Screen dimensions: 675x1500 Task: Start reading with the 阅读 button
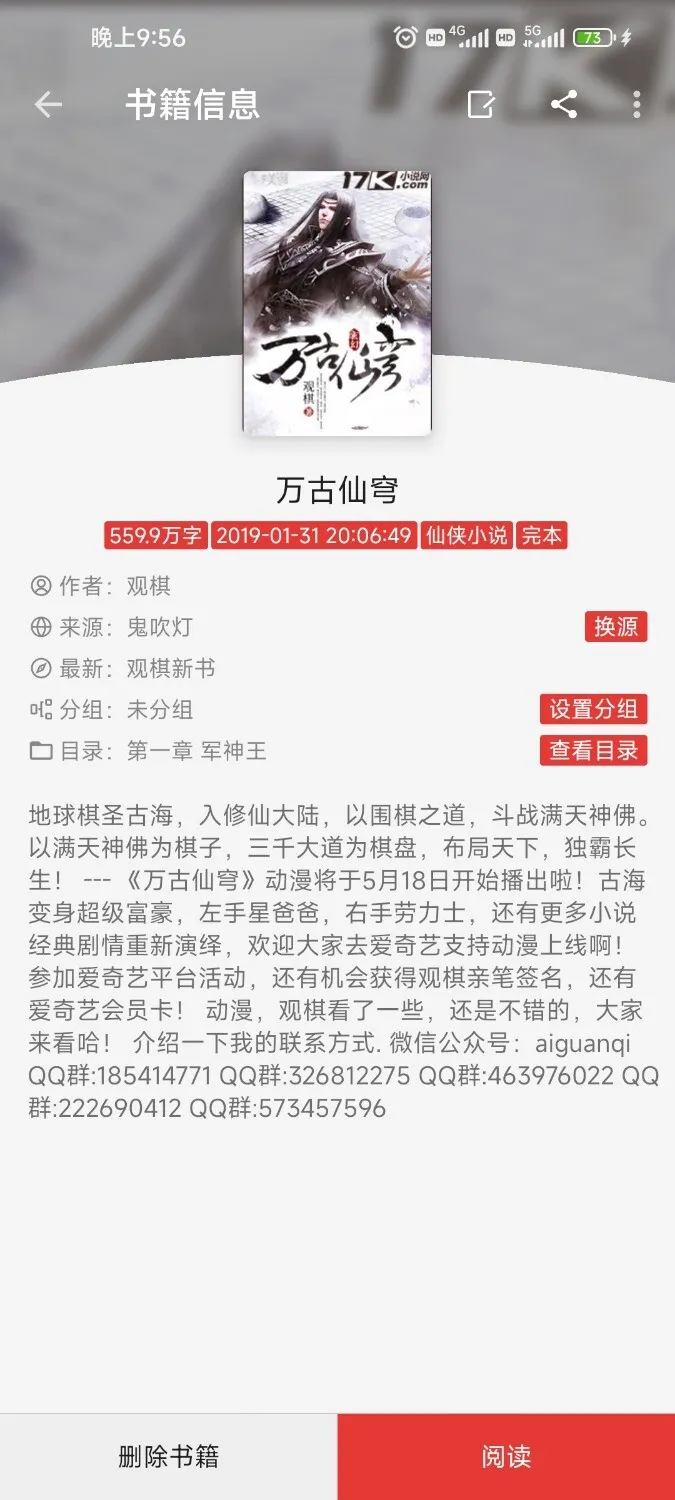[506, 1456]
